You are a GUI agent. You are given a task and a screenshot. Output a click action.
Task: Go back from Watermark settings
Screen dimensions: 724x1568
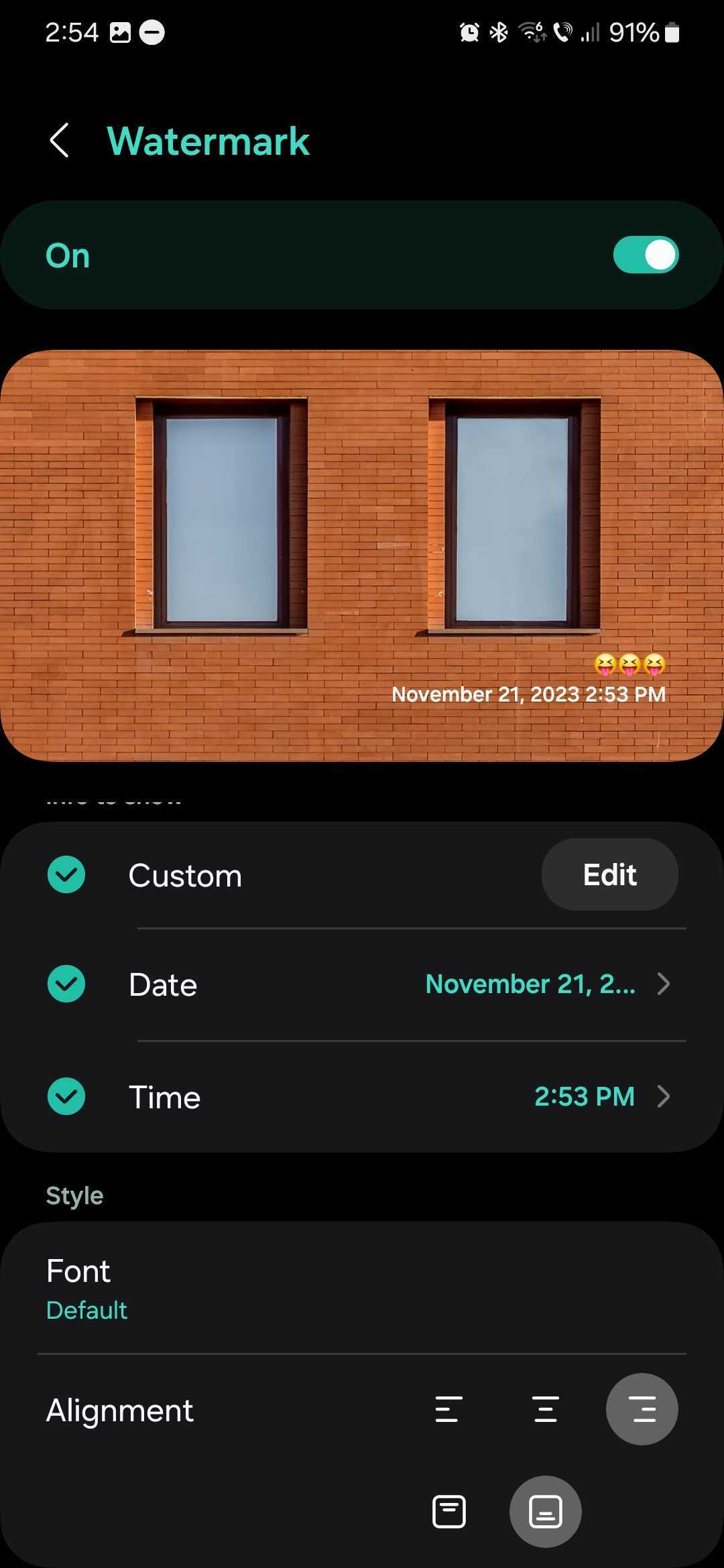click(59, 141)
